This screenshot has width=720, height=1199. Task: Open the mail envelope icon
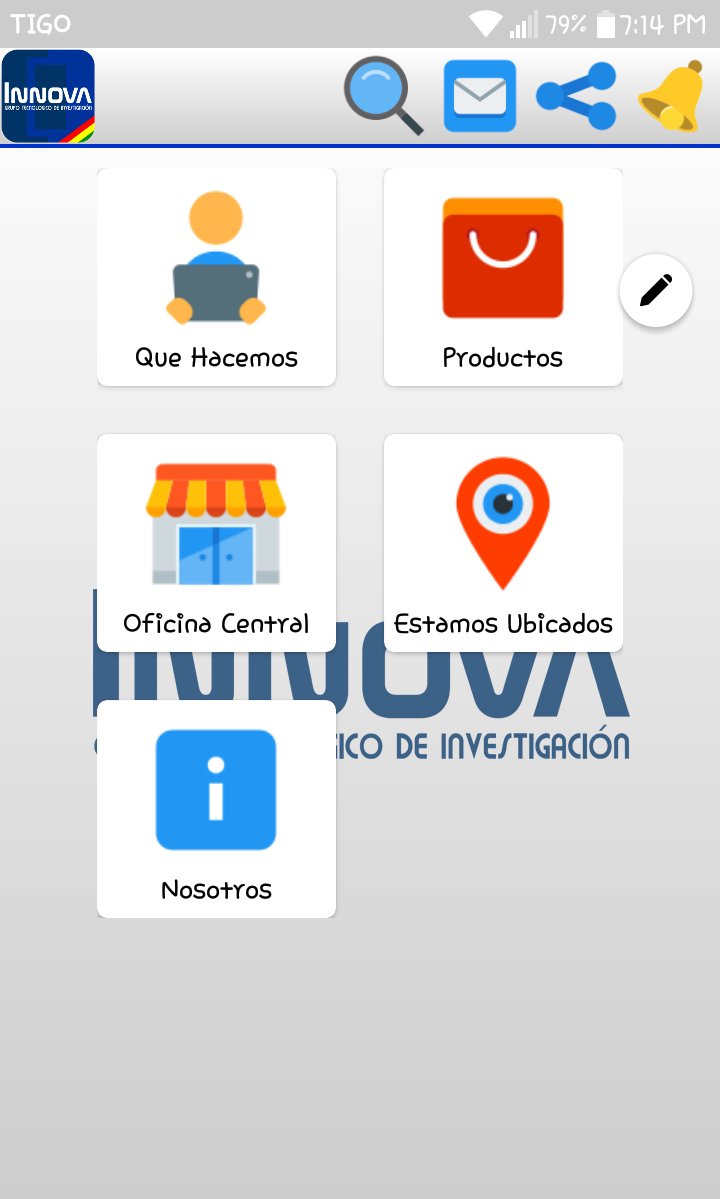pos(480,96)
